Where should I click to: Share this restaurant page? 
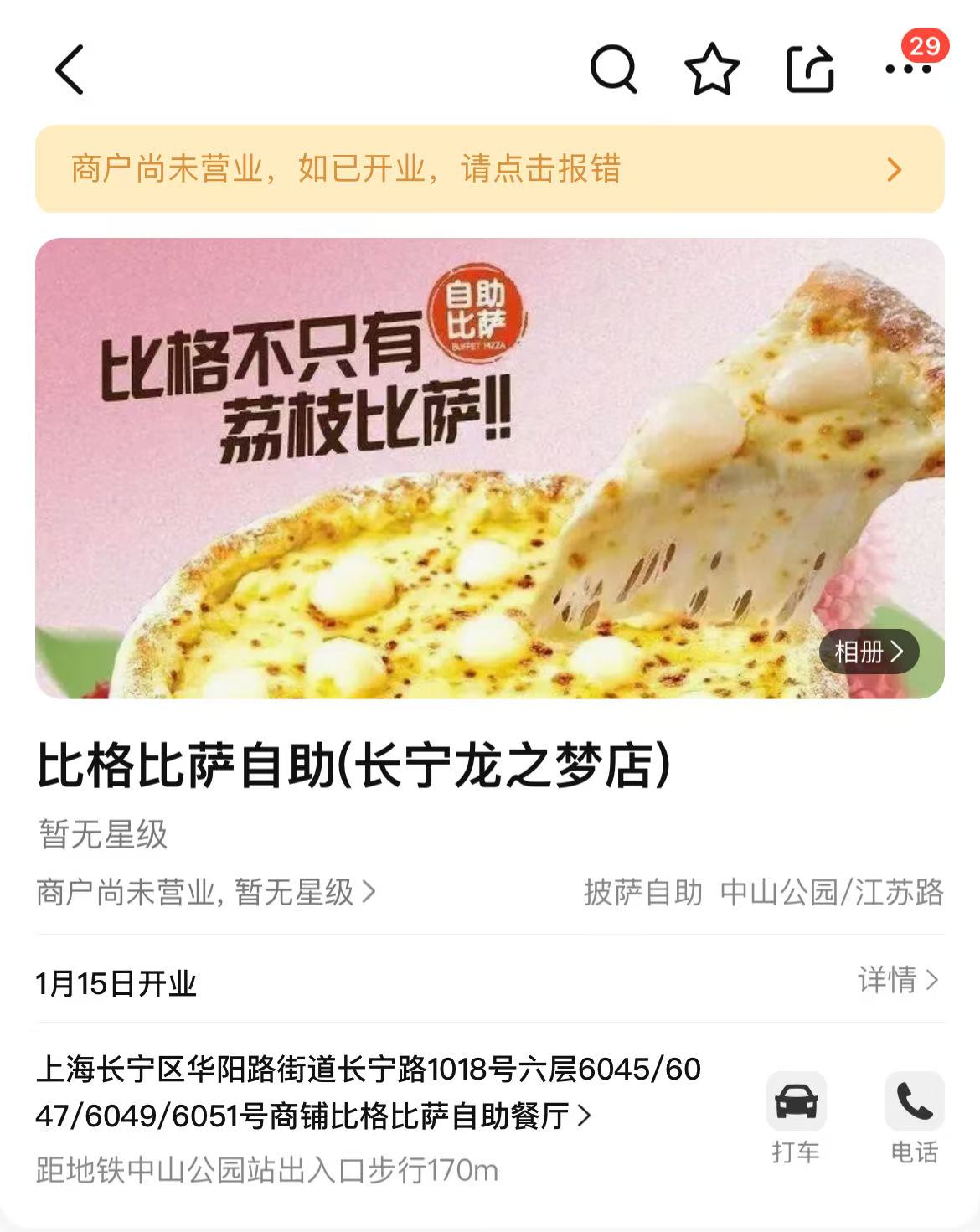pos(810,69)
